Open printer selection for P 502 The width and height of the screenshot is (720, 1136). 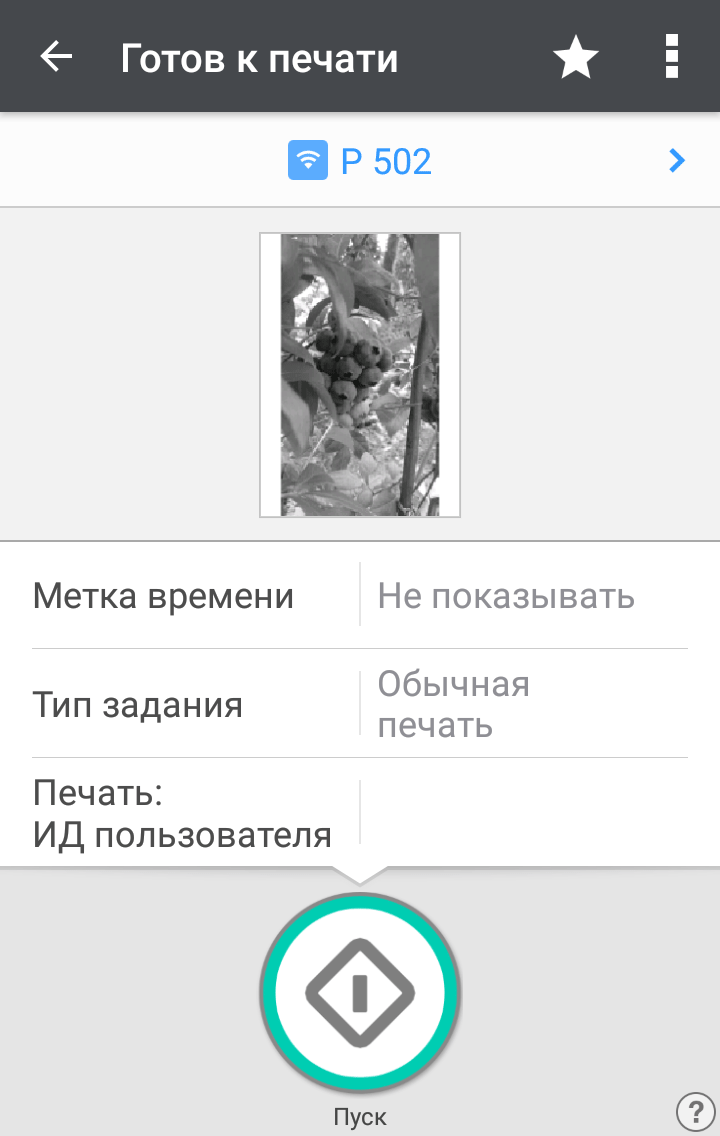coord(360,161)
